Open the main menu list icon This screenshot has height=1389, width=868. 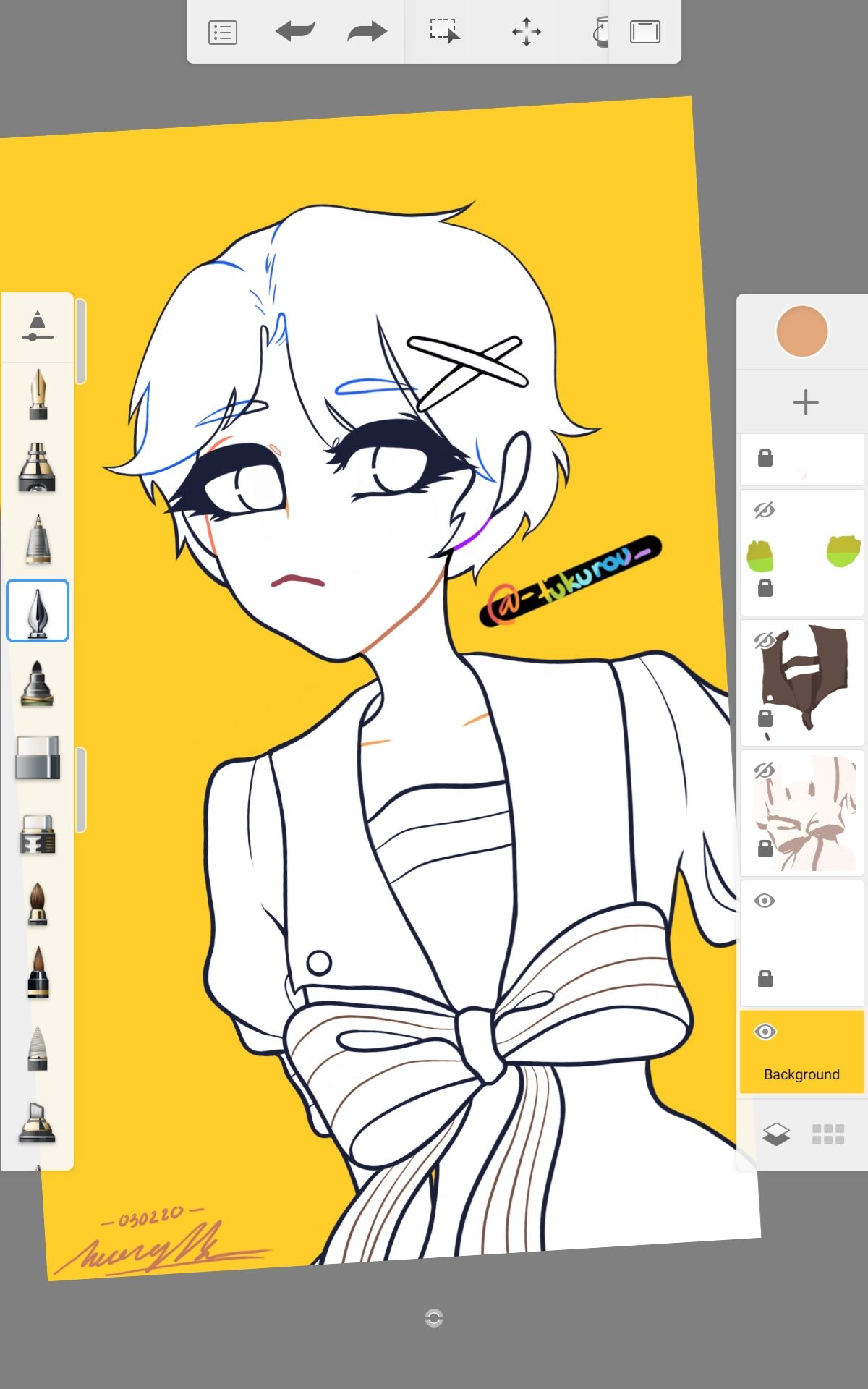[223, 33]
